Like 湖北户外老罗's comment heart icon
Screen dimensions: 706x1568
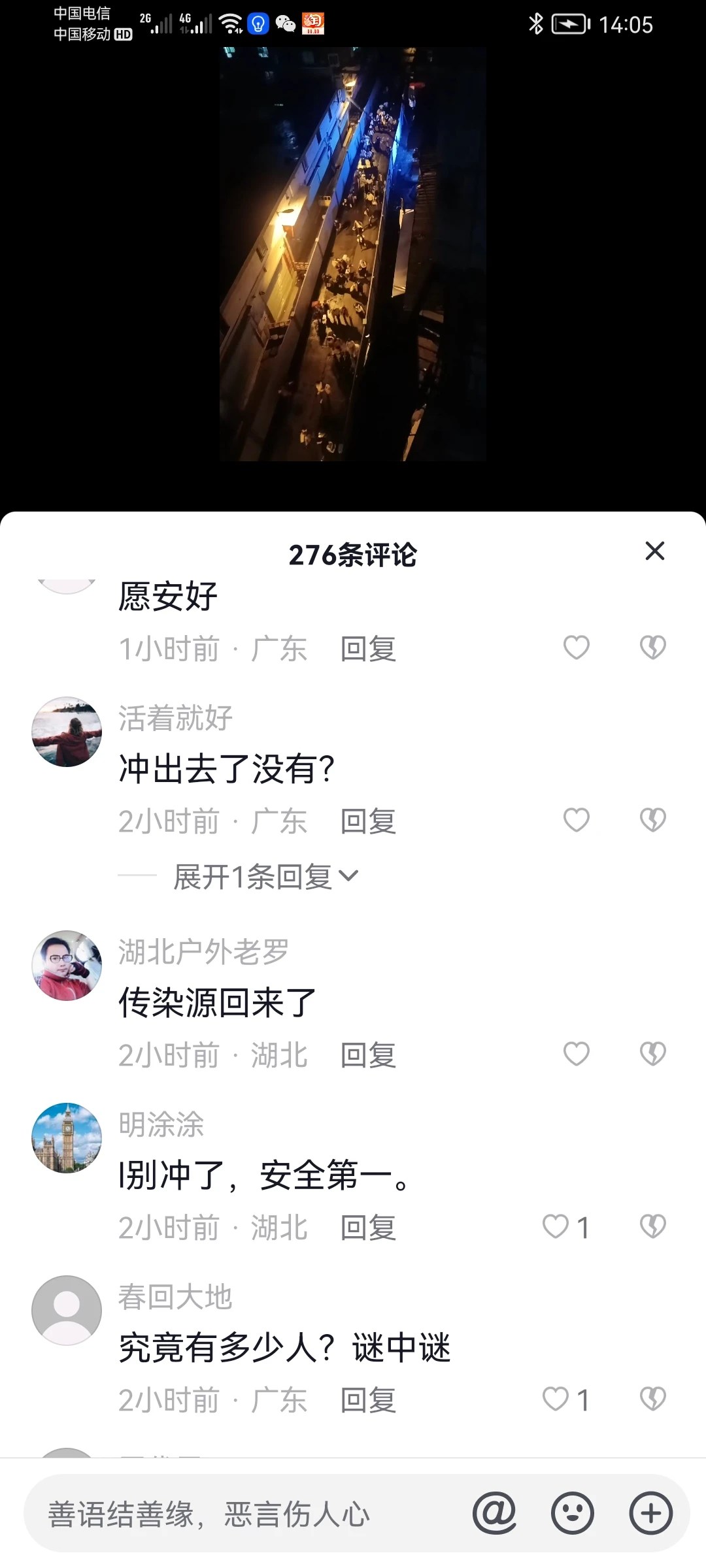[x=575, y=1052]
